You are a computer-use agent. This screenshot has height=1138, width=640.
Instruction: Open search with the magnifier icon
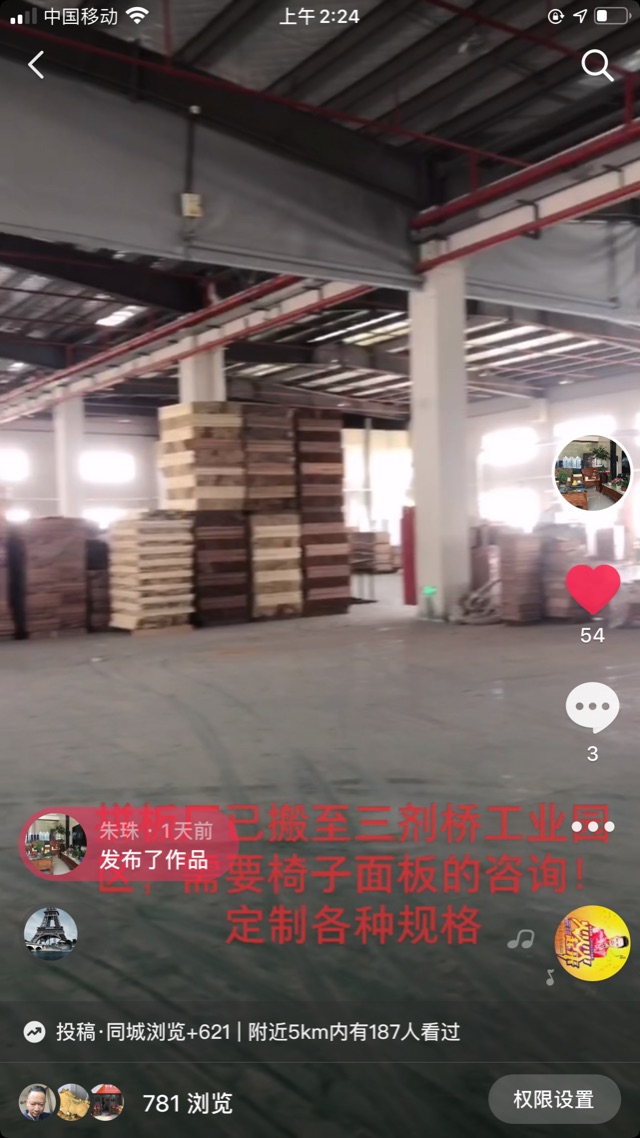(x=597, y=66)
